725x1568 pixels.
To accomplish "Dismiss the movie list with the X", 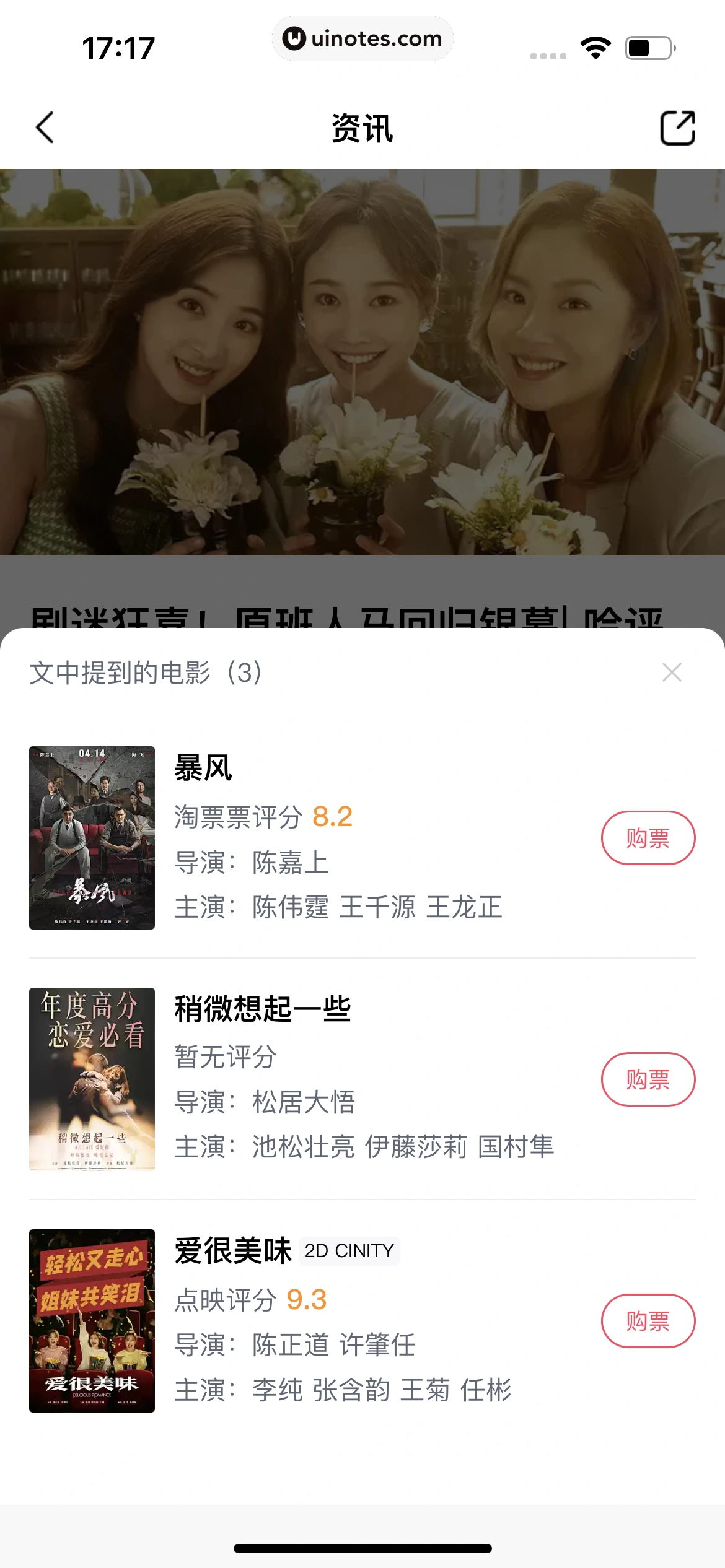I will click(672, 673).
